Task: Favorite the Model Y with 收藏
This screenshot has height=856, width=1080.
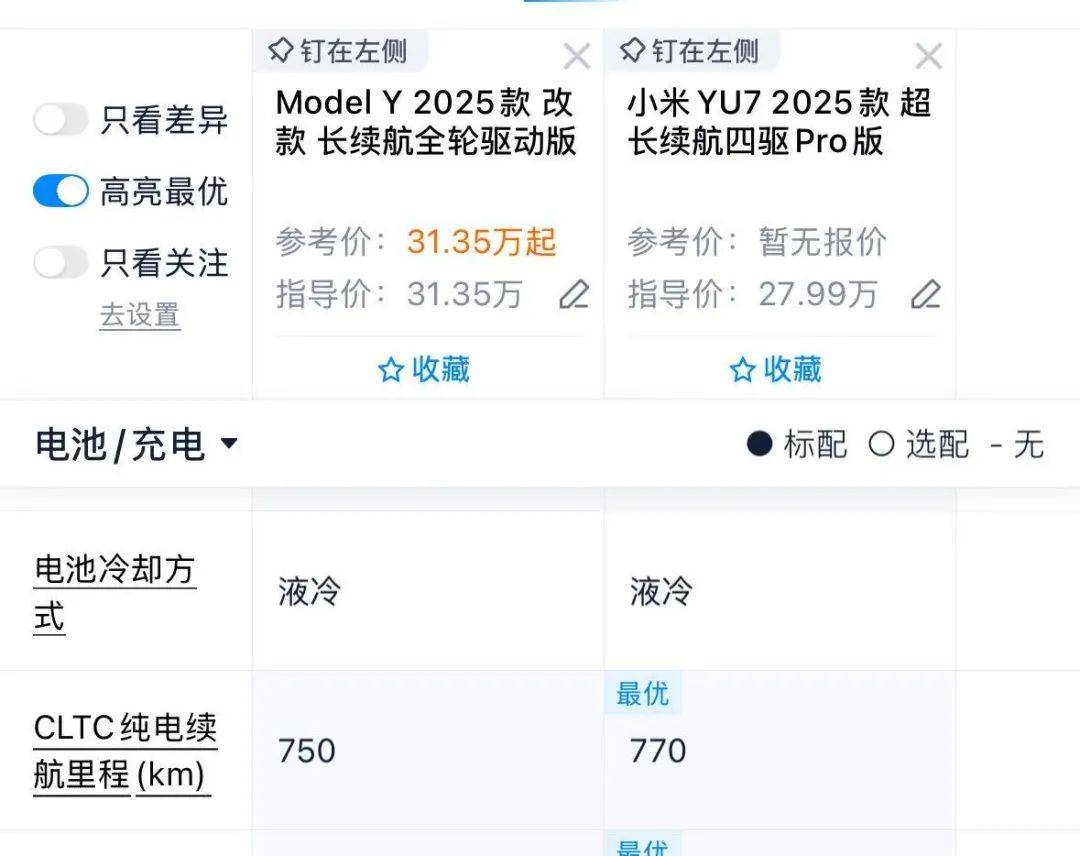Action: coord(425,370)
